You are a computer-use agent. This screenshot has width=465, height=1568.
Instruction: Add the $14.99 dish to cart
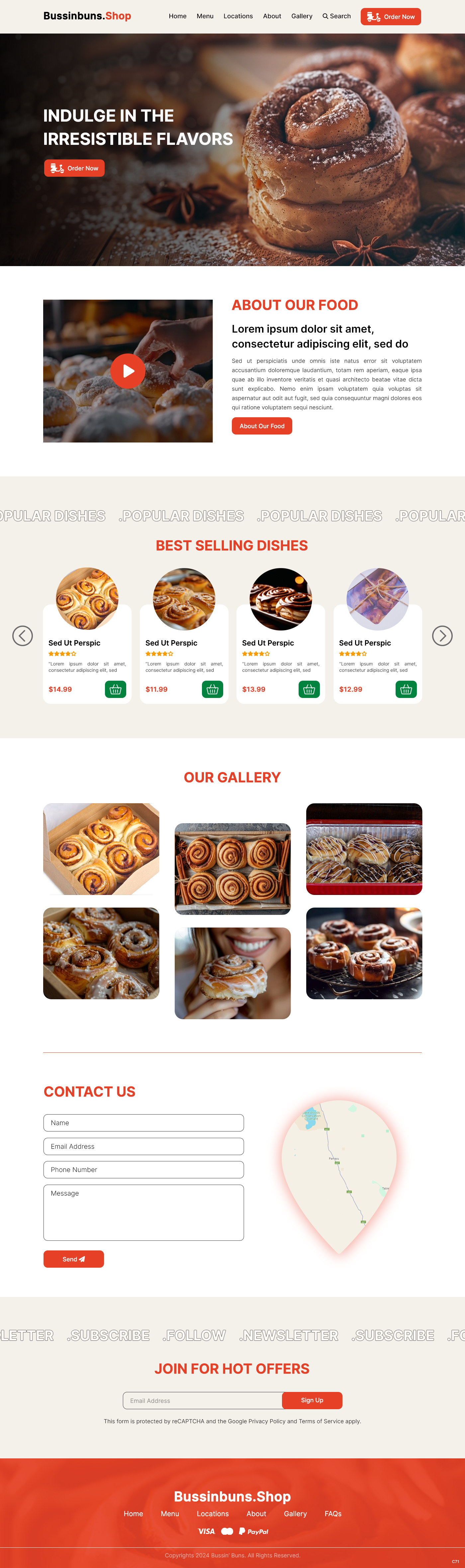click(115, 689)
